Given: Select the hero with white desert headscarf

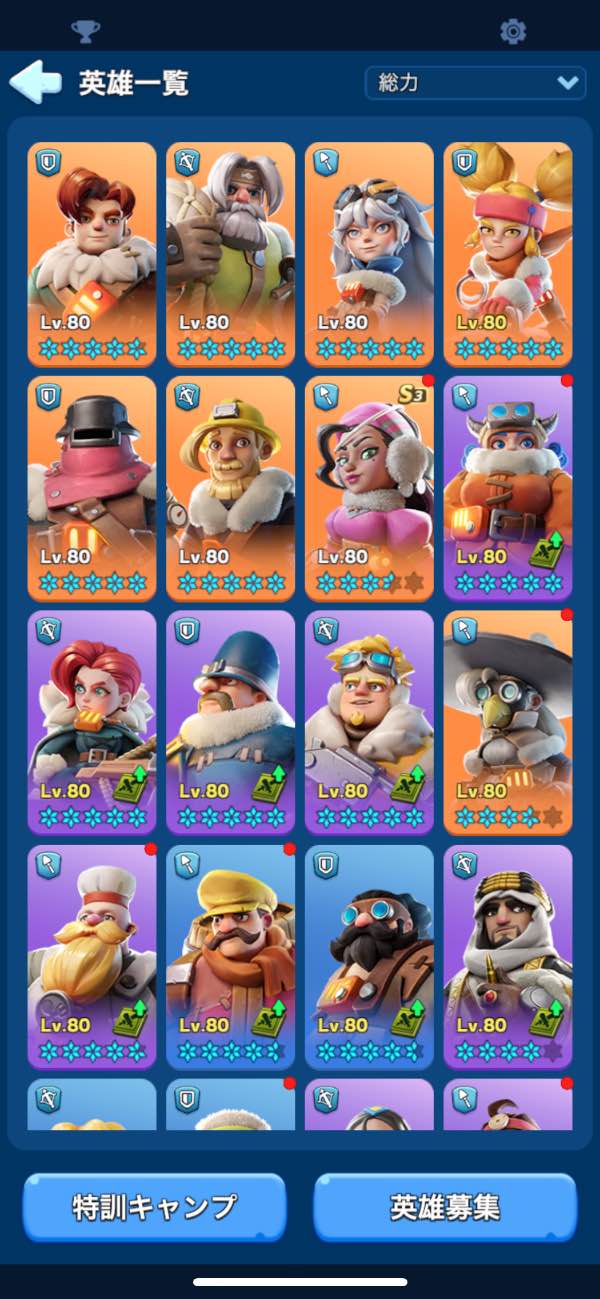Looking at the screenshot, I should tap(508, 955).
